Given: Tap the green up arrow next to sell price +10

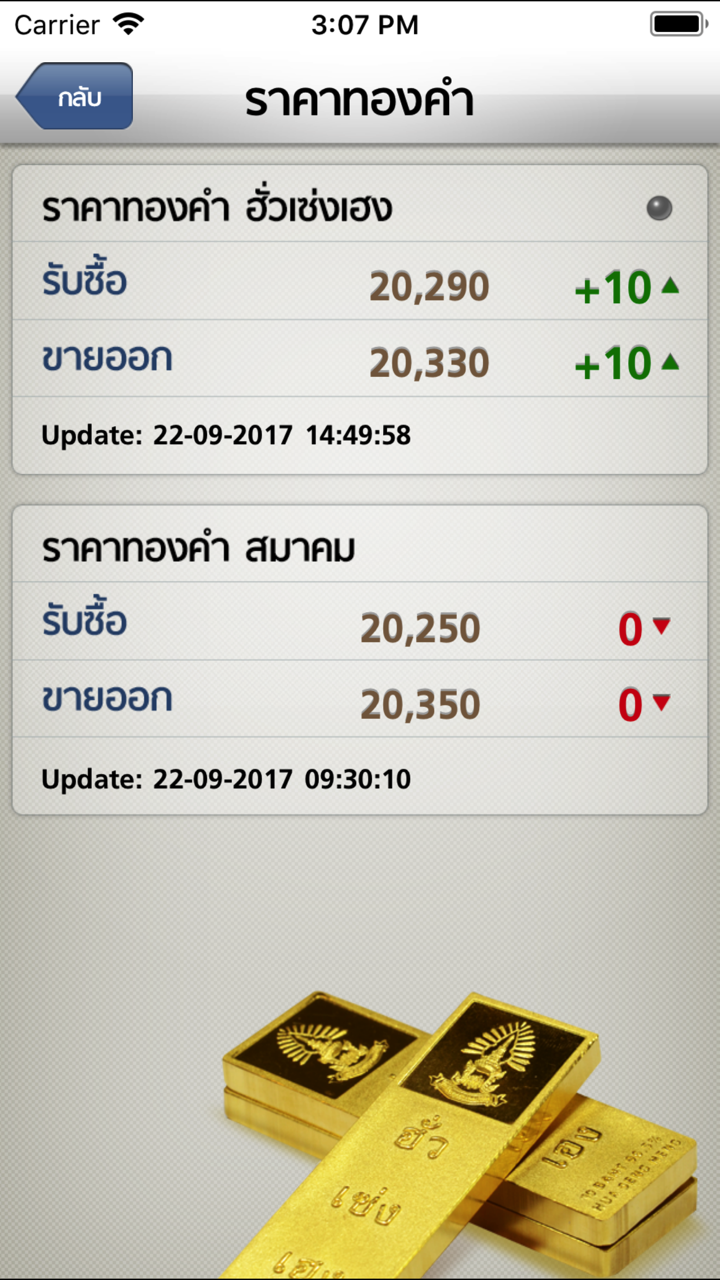Looking at the screenshot, I should 669,361.
